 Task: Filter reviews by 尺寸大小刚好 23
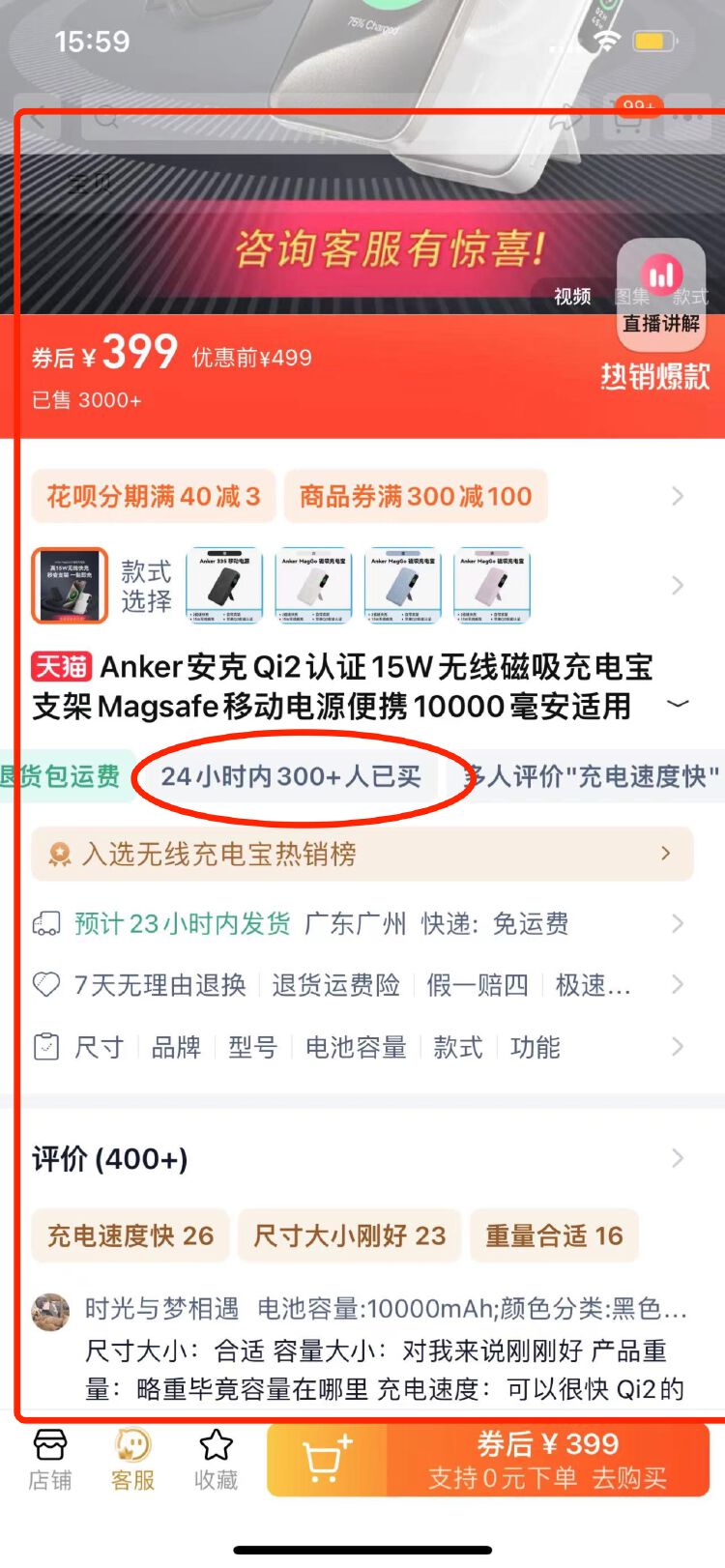[349, 1235]
